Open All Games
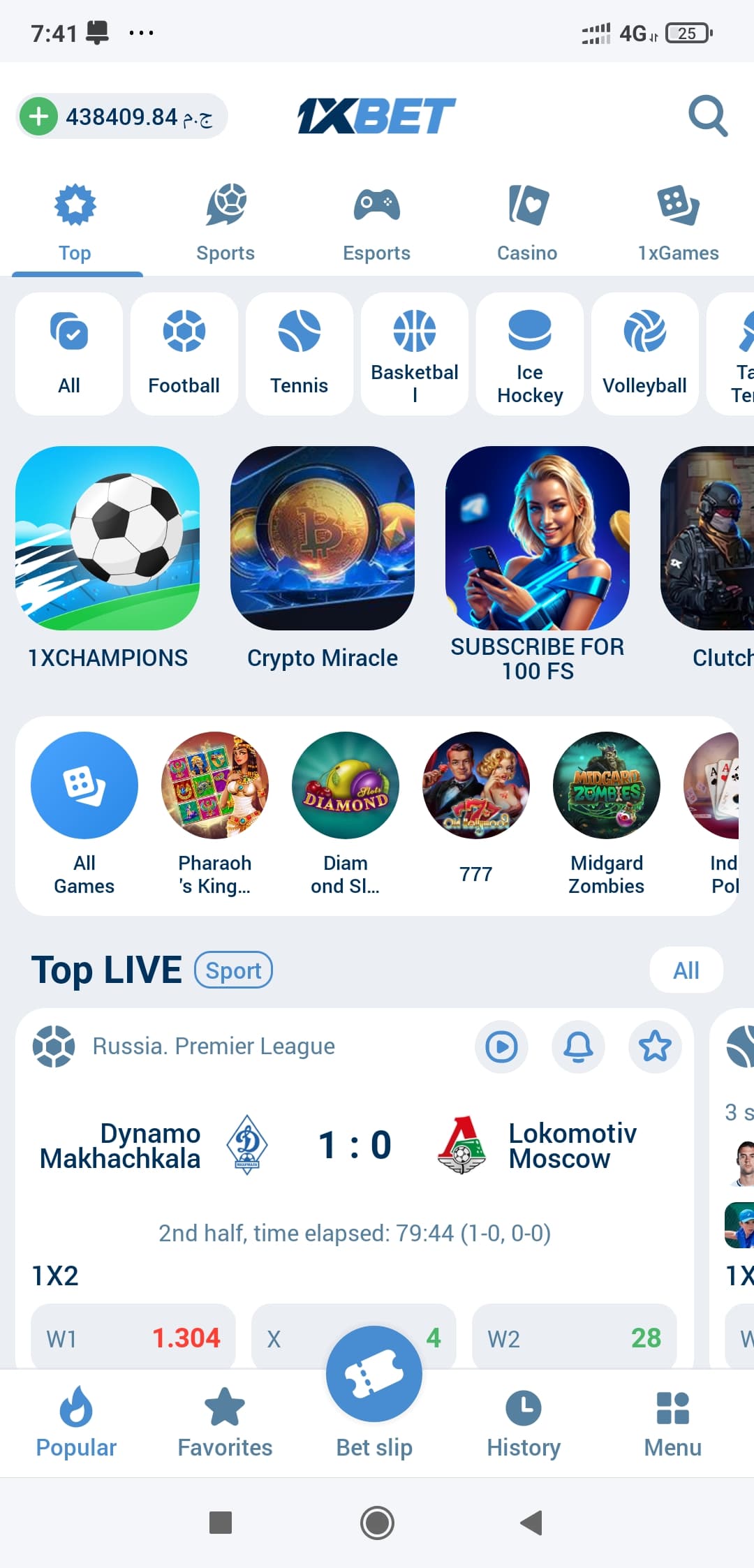 pos(84,814)
